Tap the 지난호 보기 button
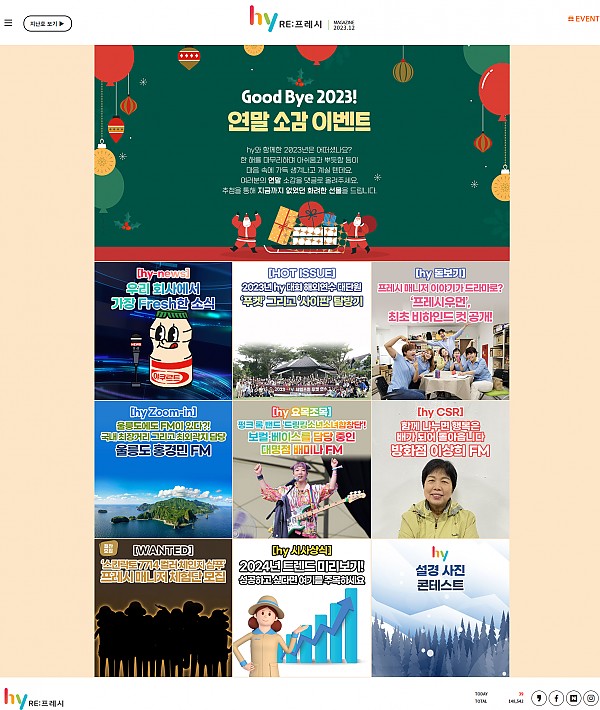The image size is (600, 710). (x=47, y=23)
